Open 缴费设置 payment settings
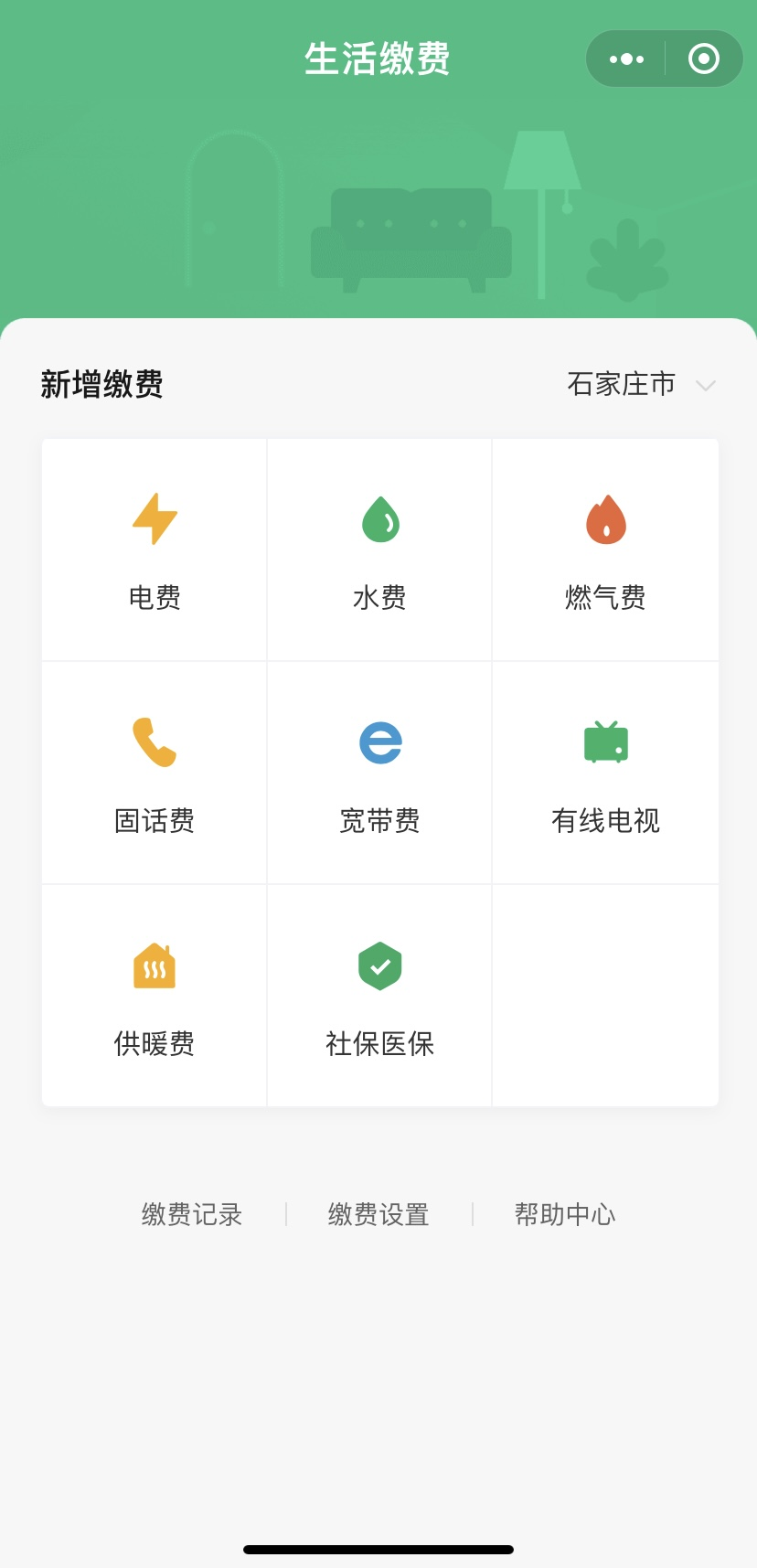The image size is (757, 1568). point(378,1214)
